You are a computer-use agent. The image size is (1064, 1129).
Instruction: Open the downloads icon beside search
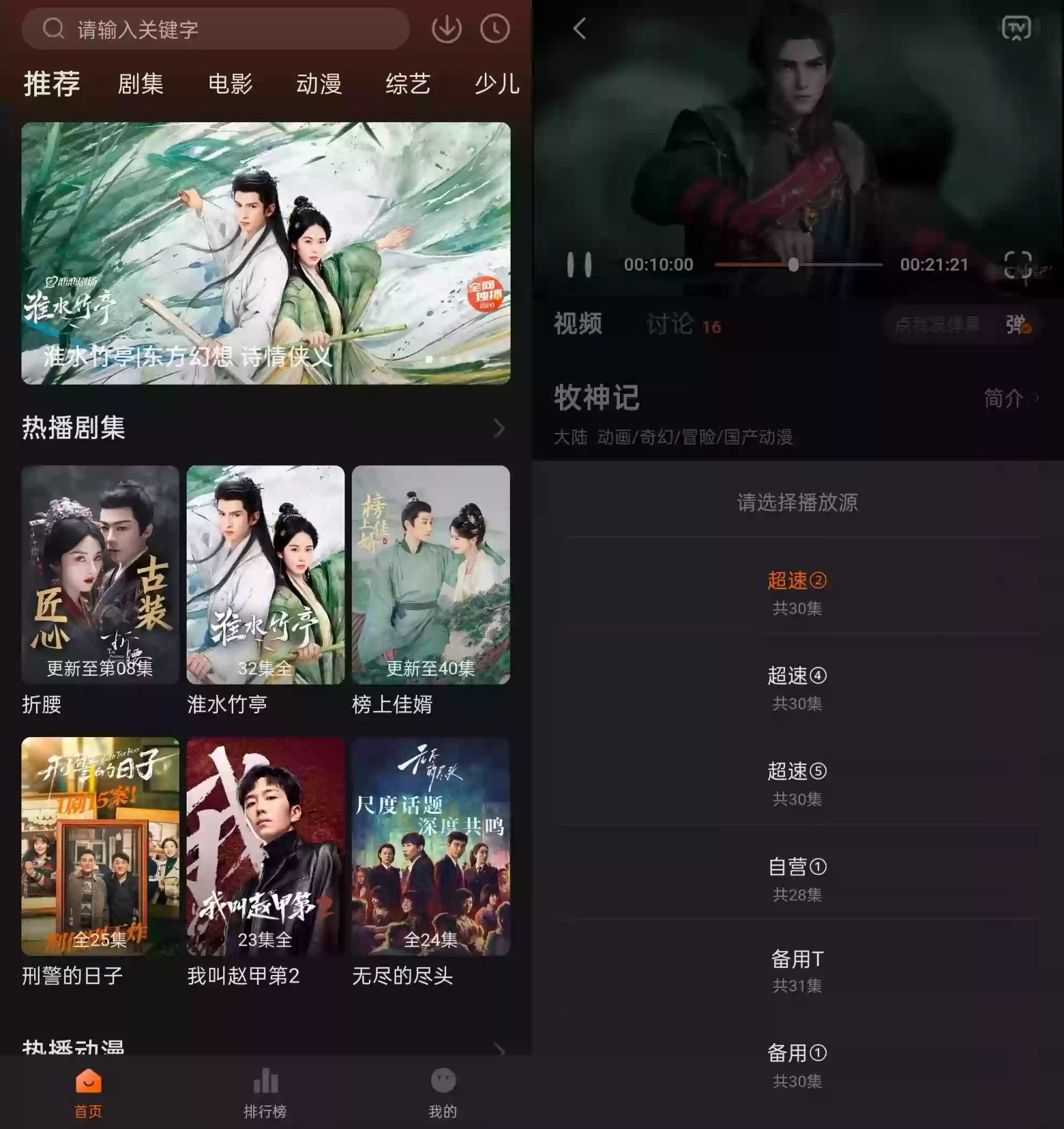click(x=447, y=29)
